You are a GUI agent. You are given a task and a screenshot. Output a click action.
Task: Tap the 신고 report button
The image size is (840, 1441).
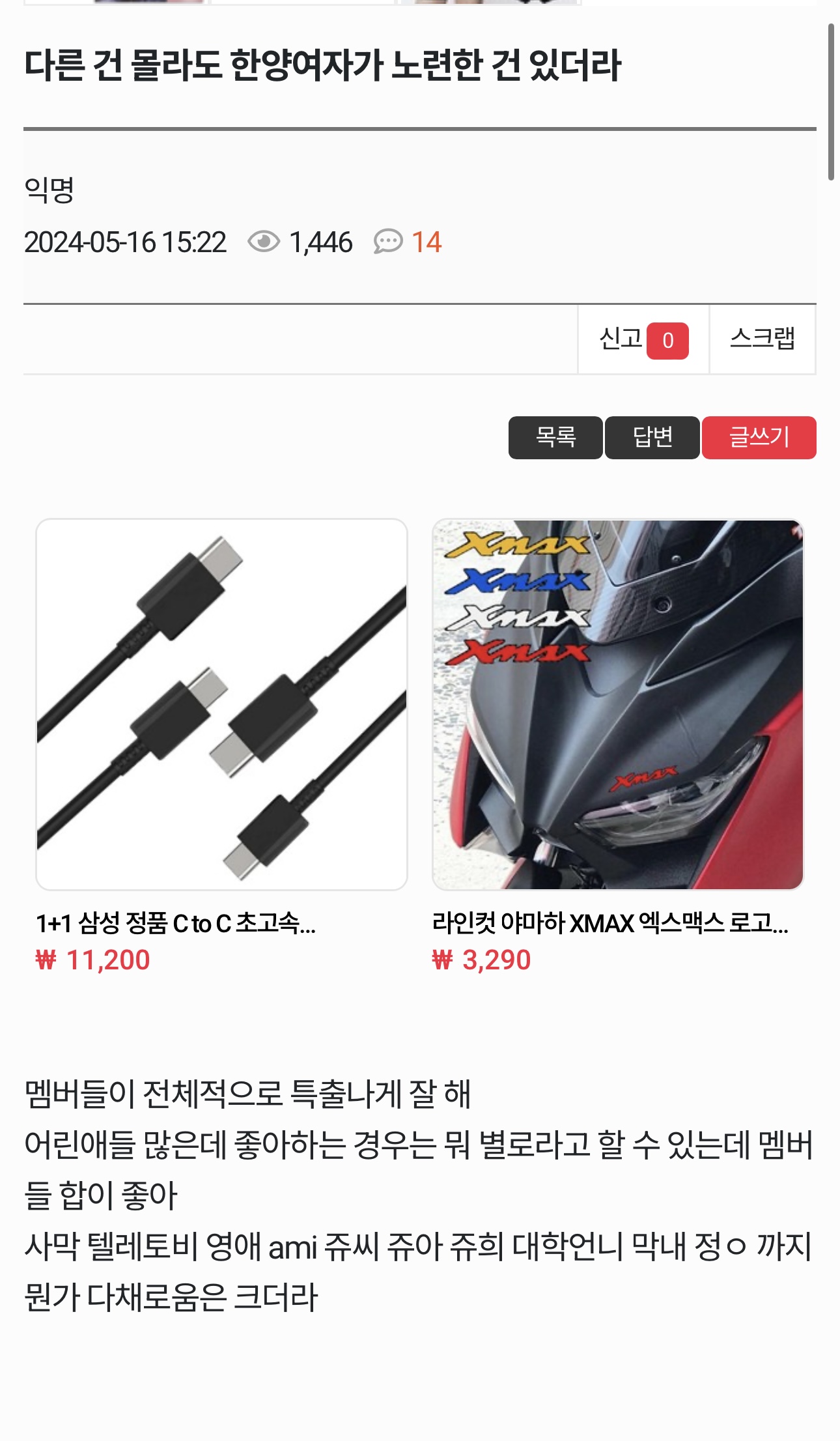643,339
